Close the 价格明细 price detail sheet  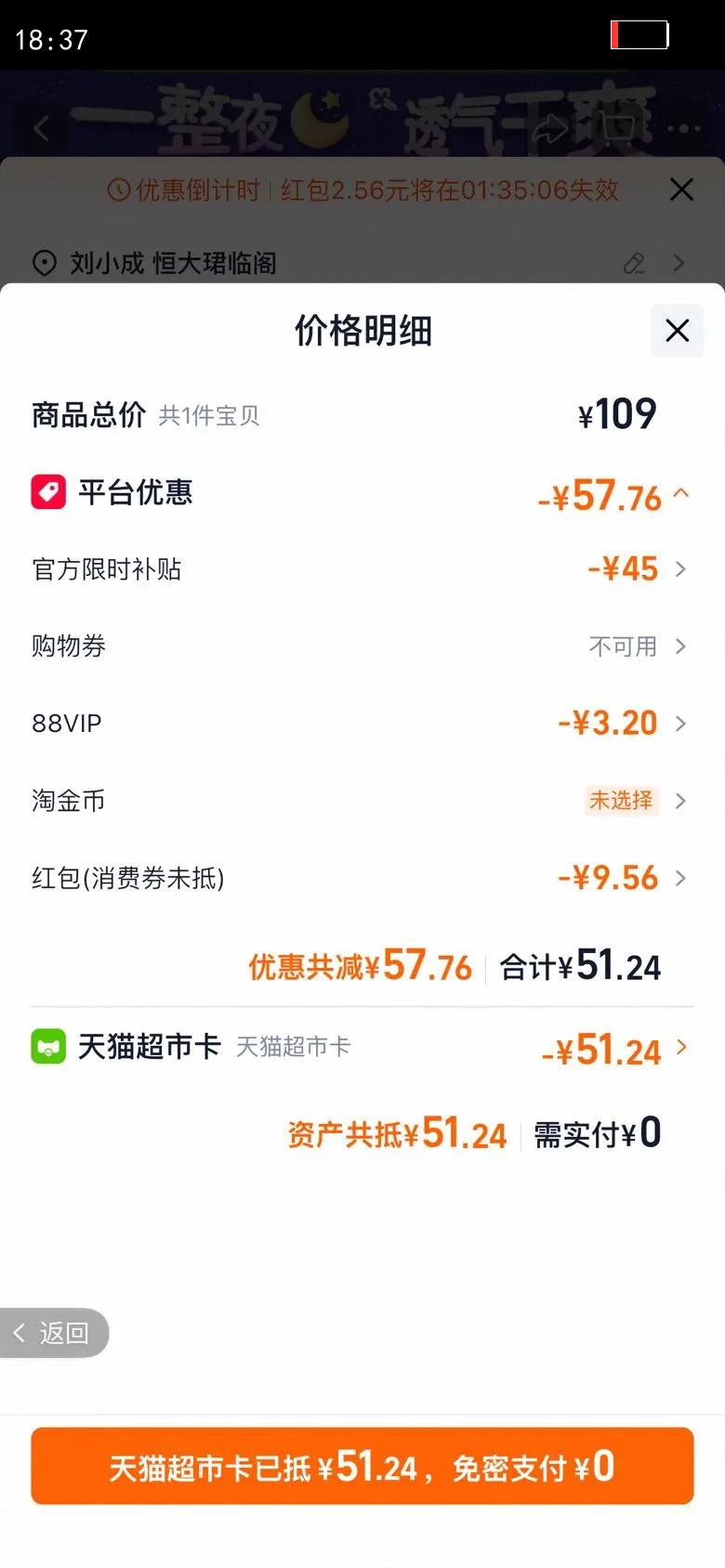pos(677,330)
